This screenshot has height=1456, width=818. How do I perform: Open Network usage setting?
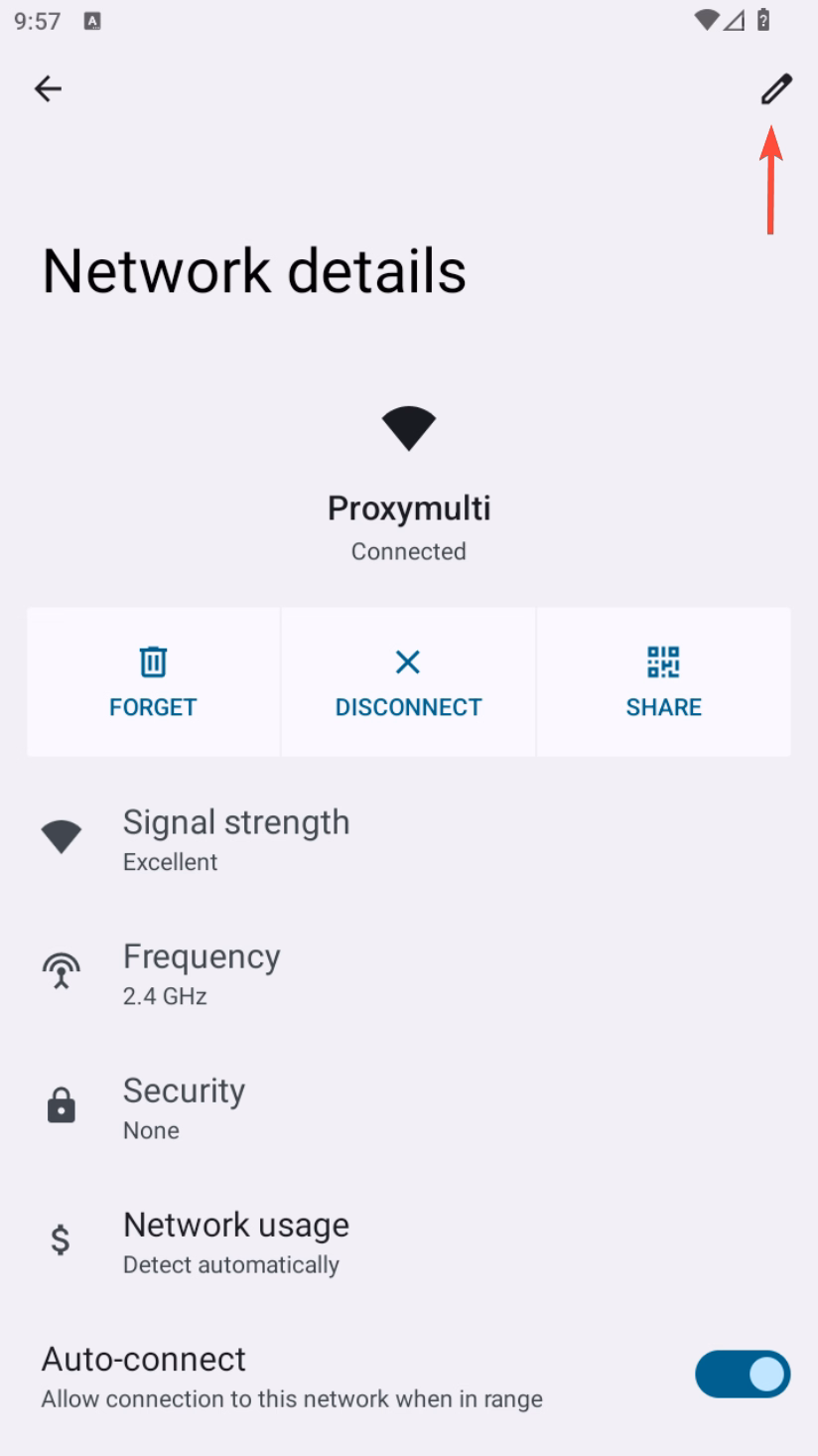pyautogui.click(x=409, y=1240)
